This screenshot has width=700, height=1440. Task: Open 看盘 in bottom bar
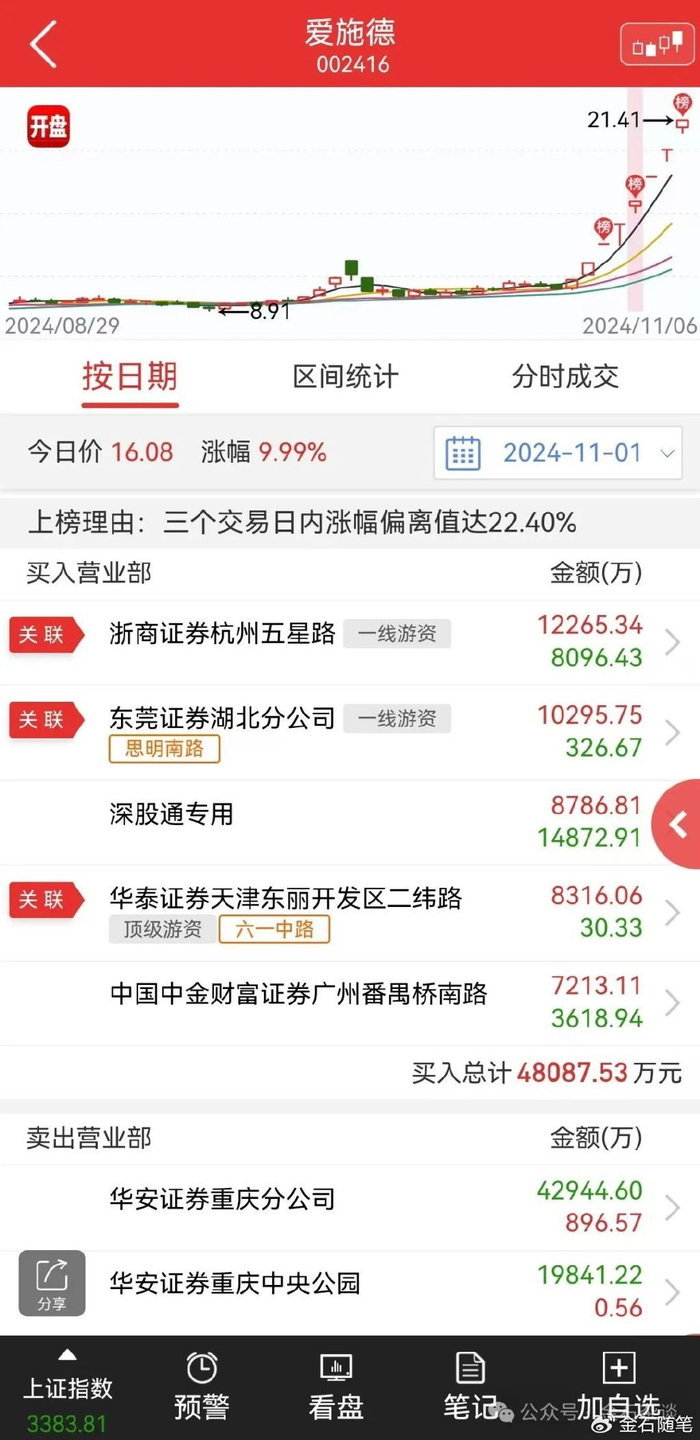(335, 1385)
